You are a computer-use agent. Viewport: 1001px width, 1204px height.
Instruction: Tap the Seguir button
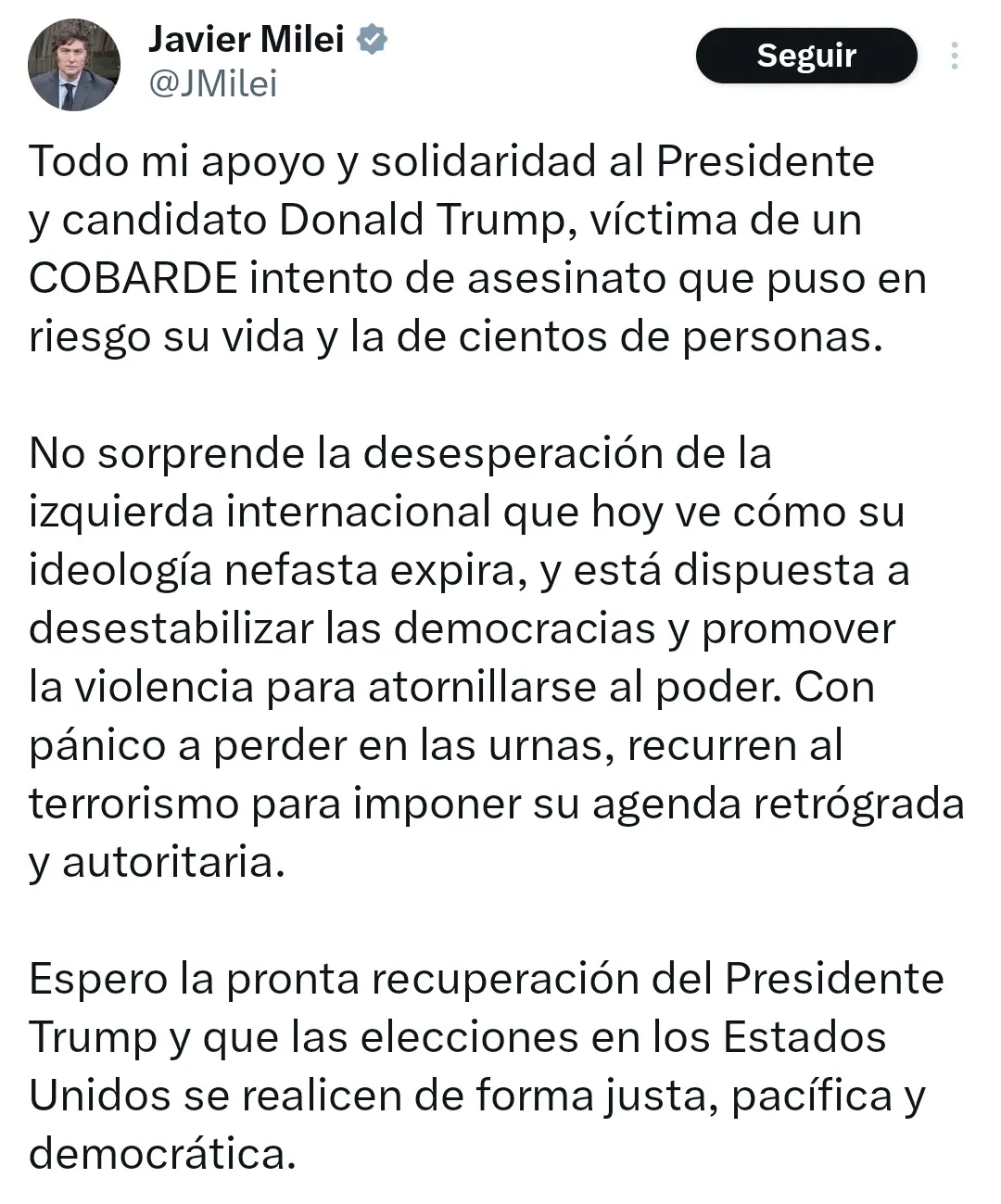coord(805,56)
